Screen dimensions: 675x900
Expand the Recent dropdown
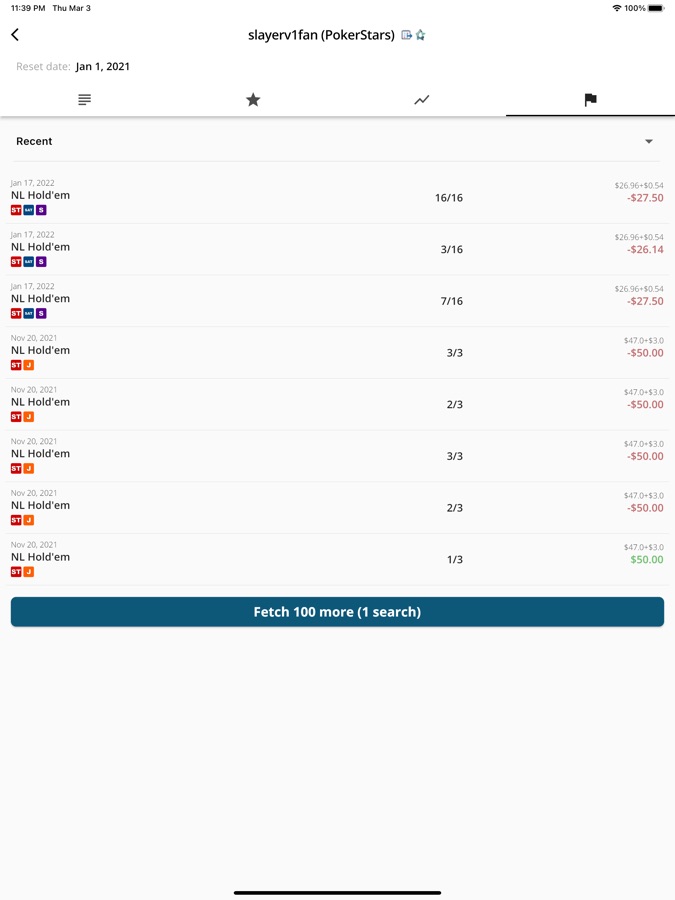point(648,142)
